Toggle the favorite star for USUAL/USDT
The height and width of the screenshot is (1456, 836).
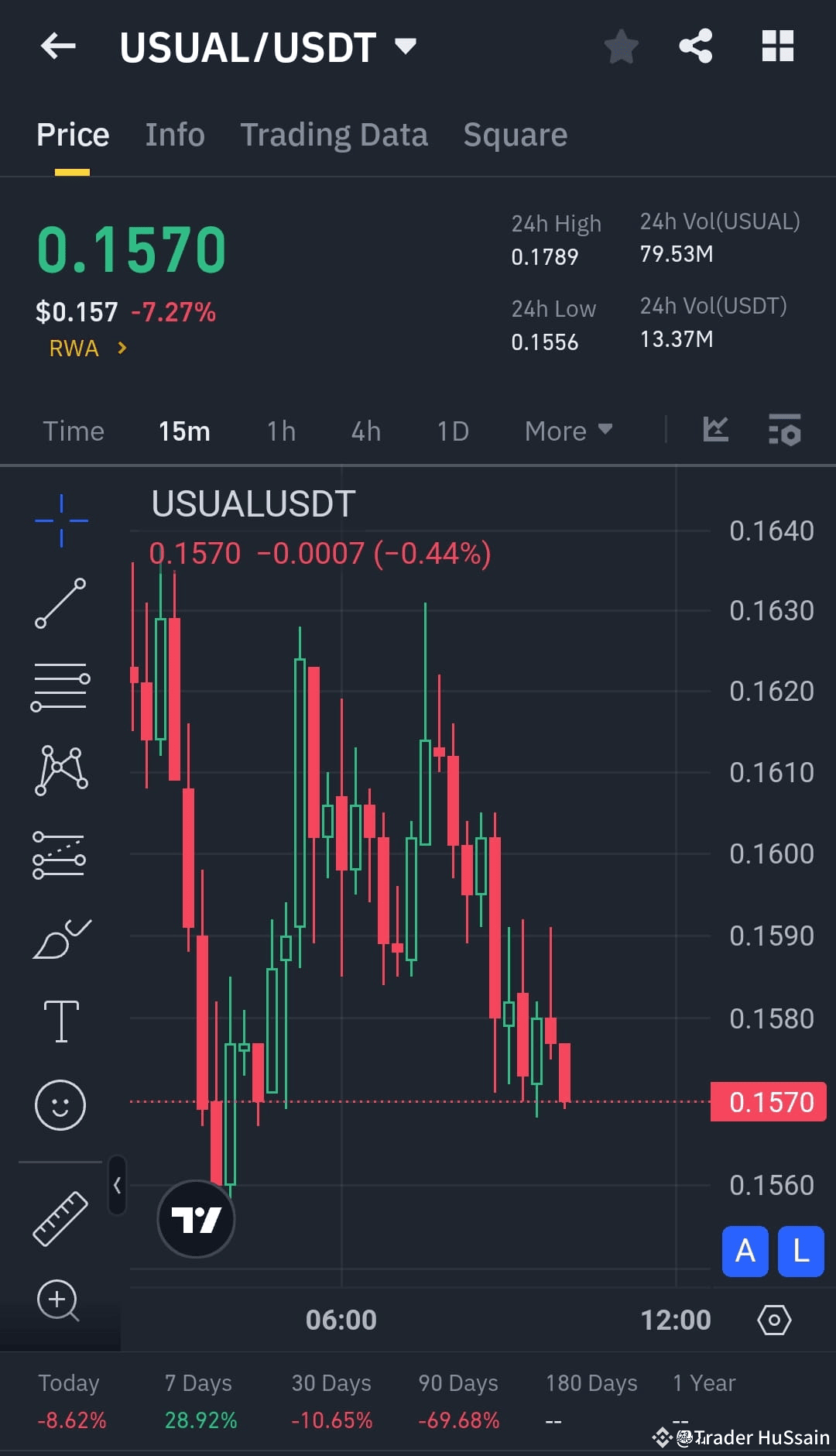click(621, 46)
